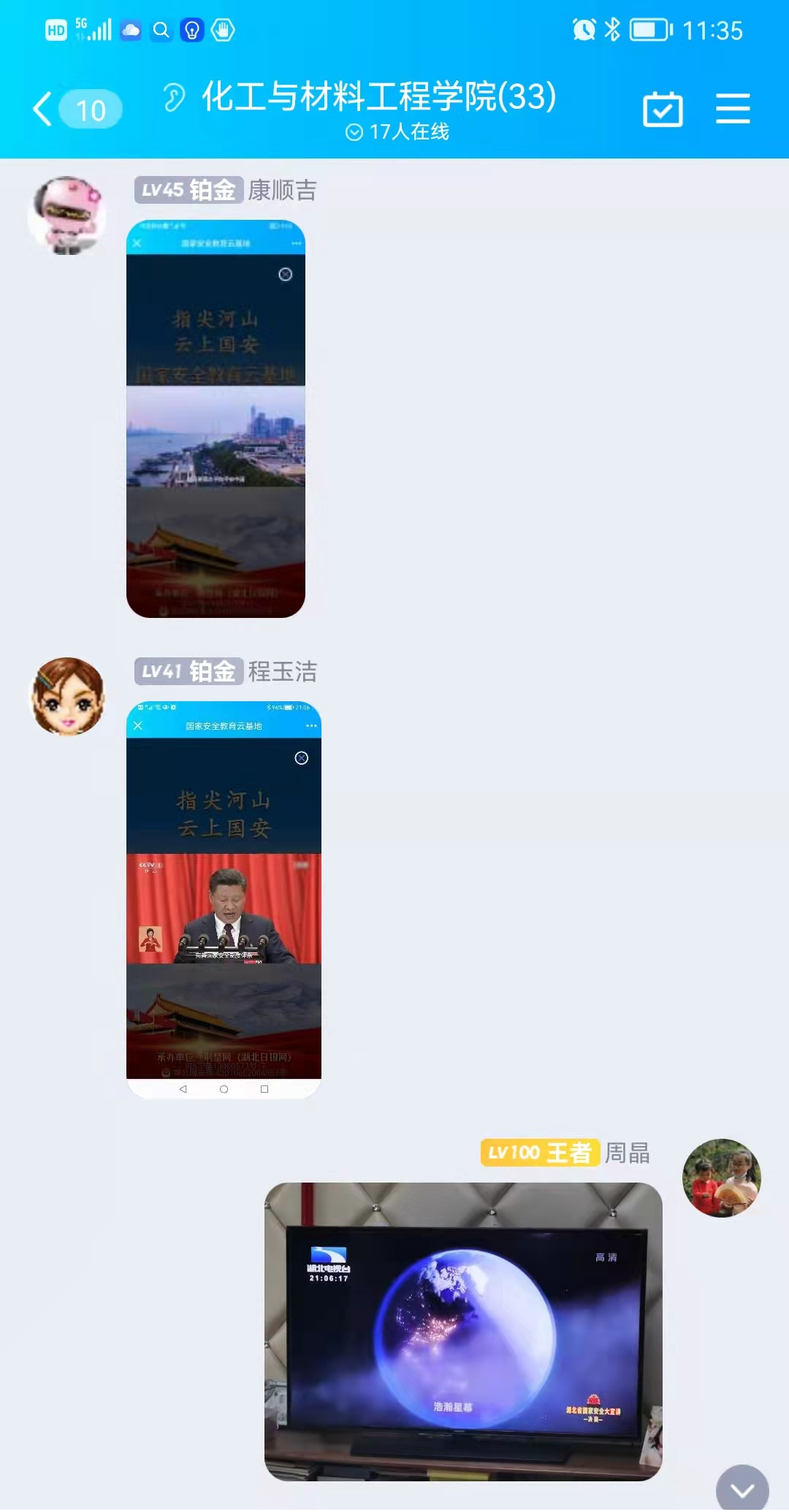The image size is (789, 1512).
Task: Jump to the latest messages
Action: point(742,1490)
